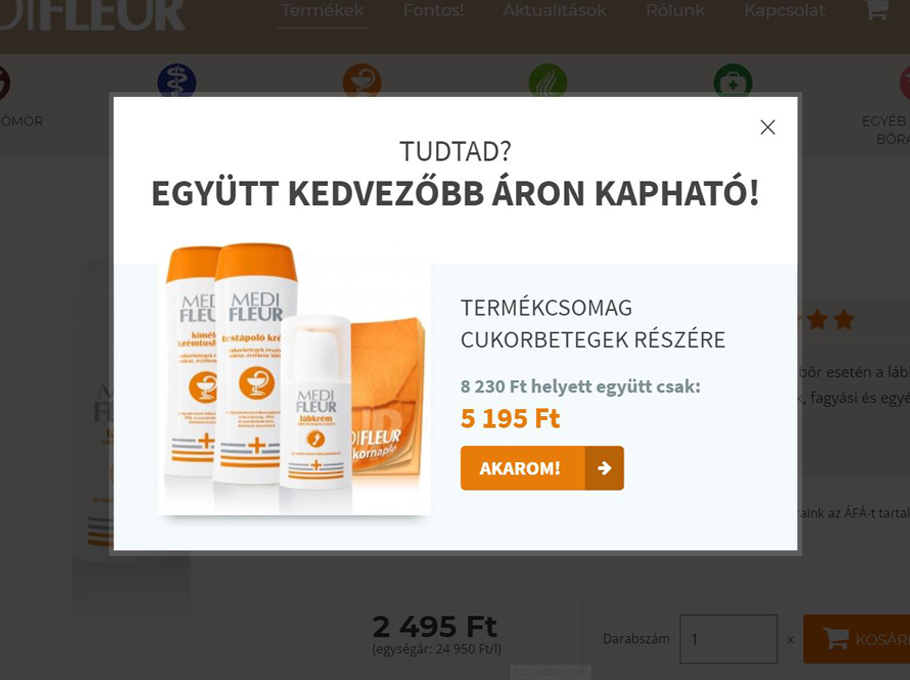
Task: Open Aktualitások section
Action: click(554, 11)
